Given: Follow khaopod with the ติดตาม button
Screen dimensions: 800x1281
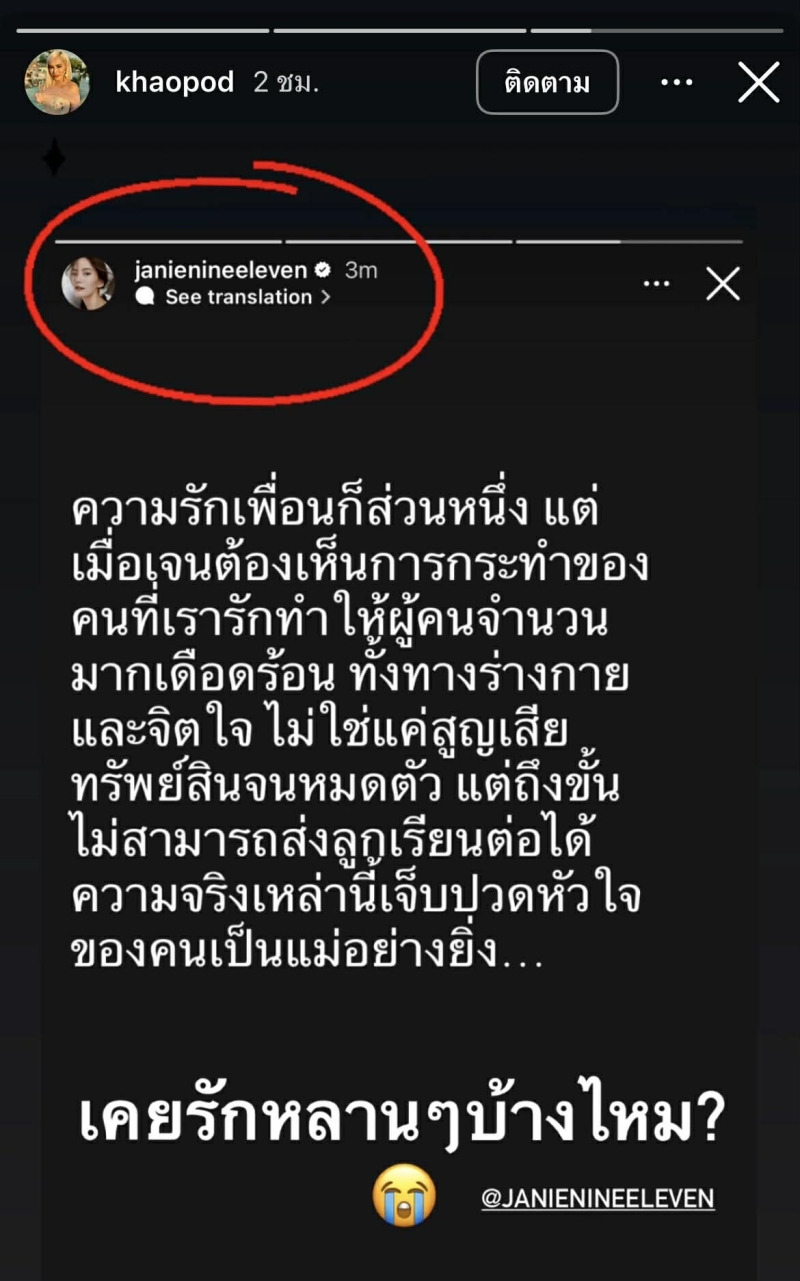Looking at the screenshot, I should [x=547, y=82].
